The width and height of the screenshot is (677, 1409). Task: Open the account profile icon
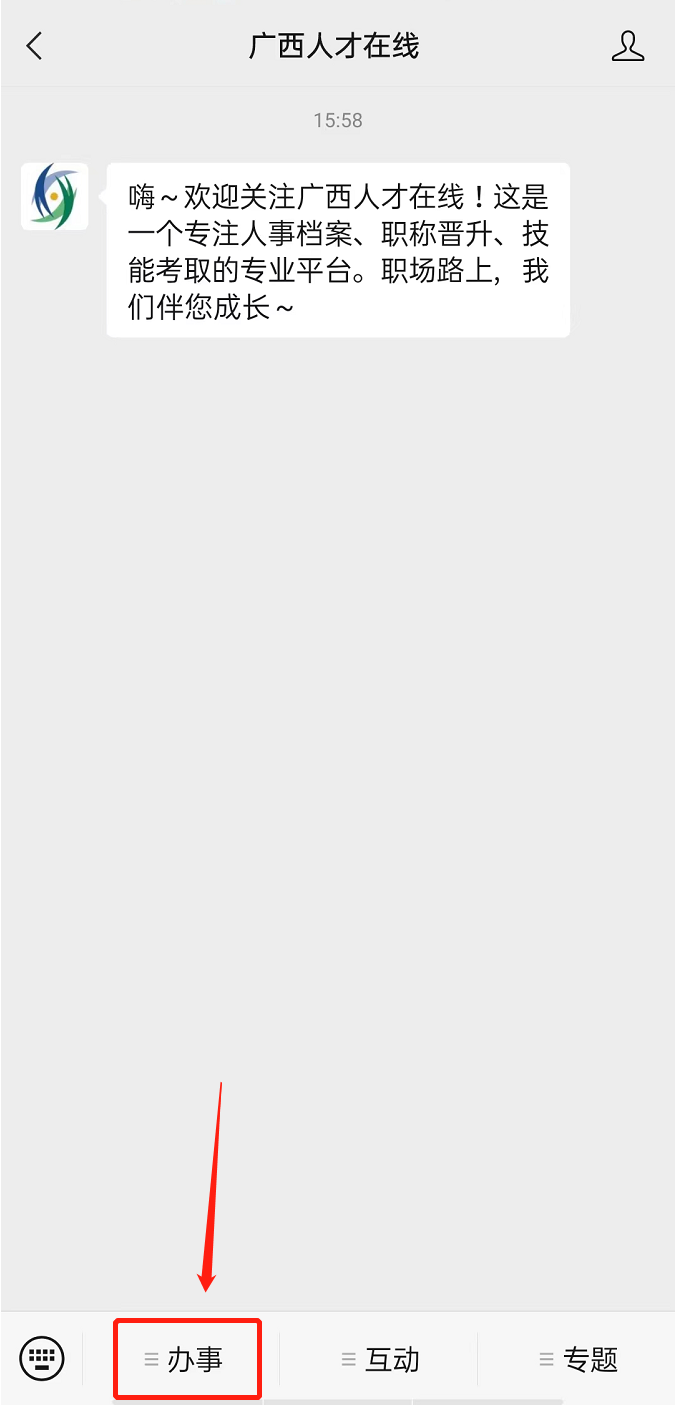tap(628, 46)
